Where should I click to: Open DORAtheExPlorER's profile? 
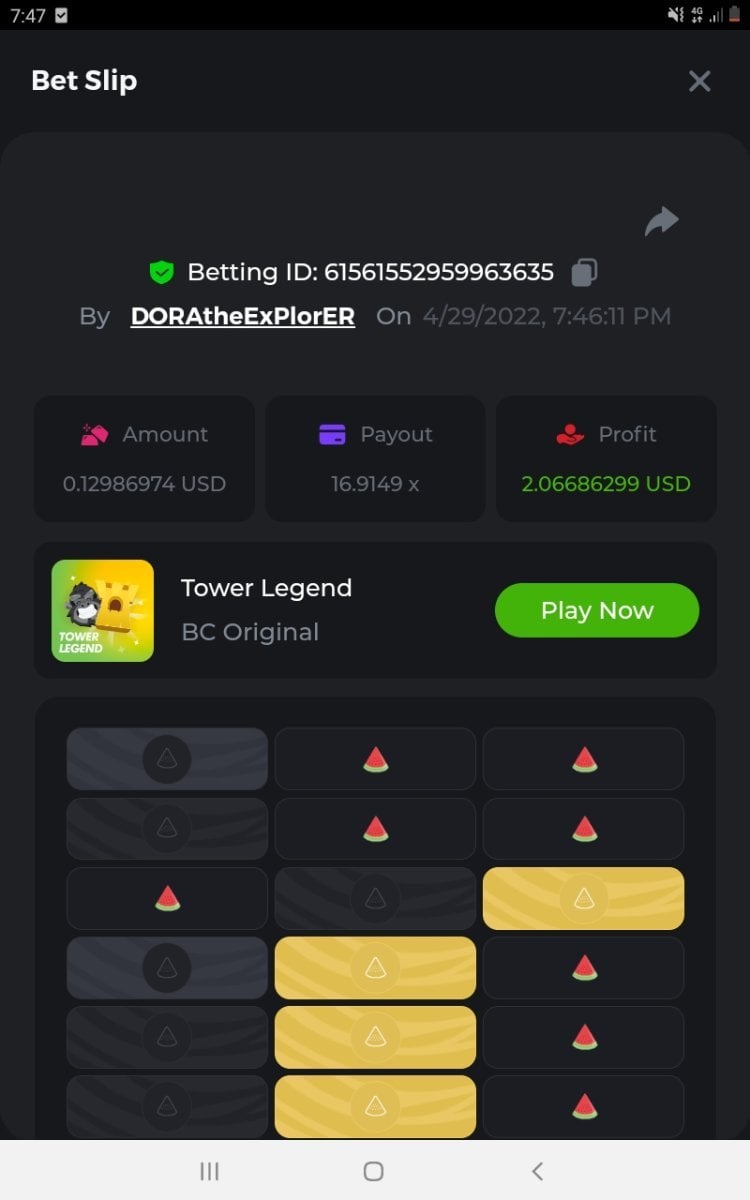click(x=242, y=316)
